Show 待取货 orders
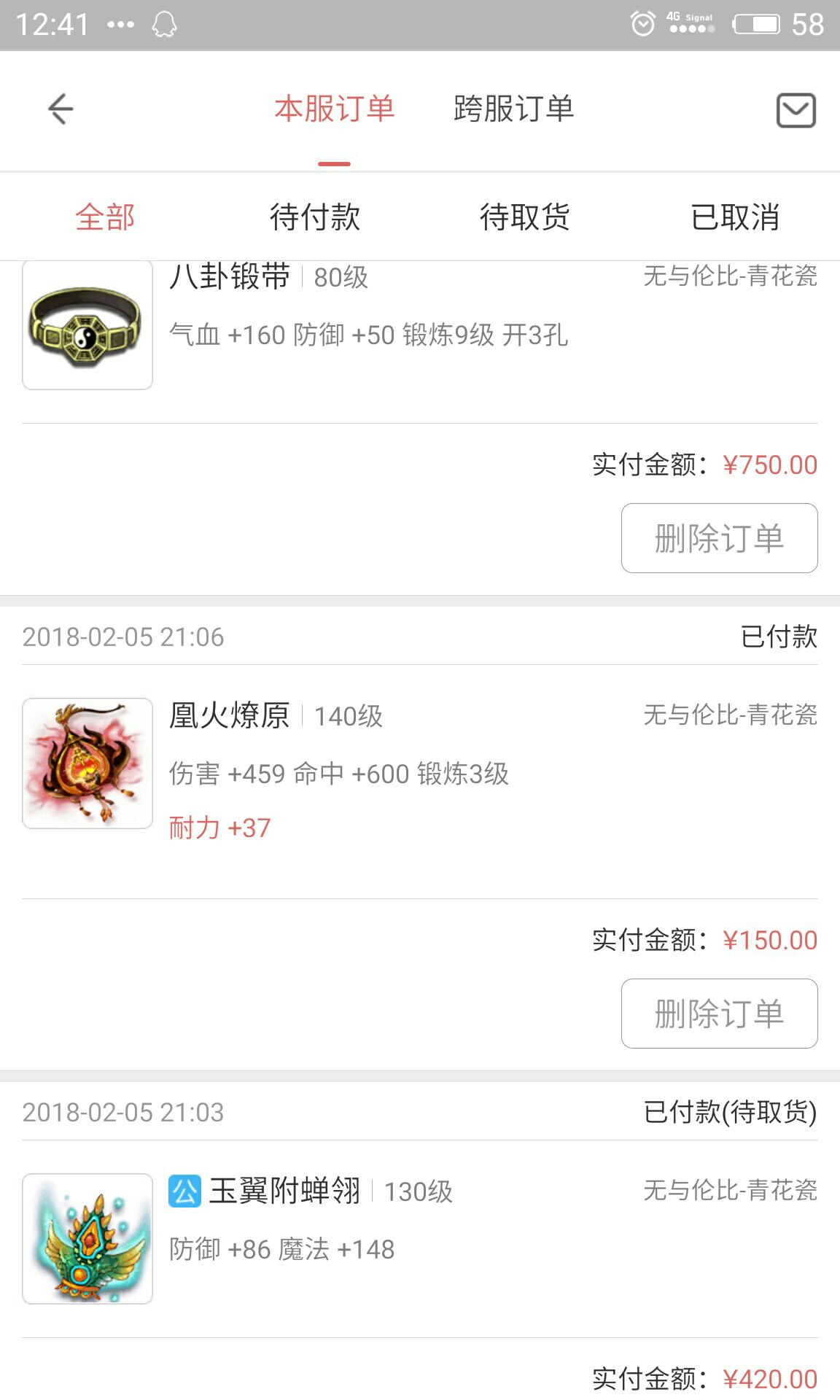840x1400 pixels. (x=525, y=217)
